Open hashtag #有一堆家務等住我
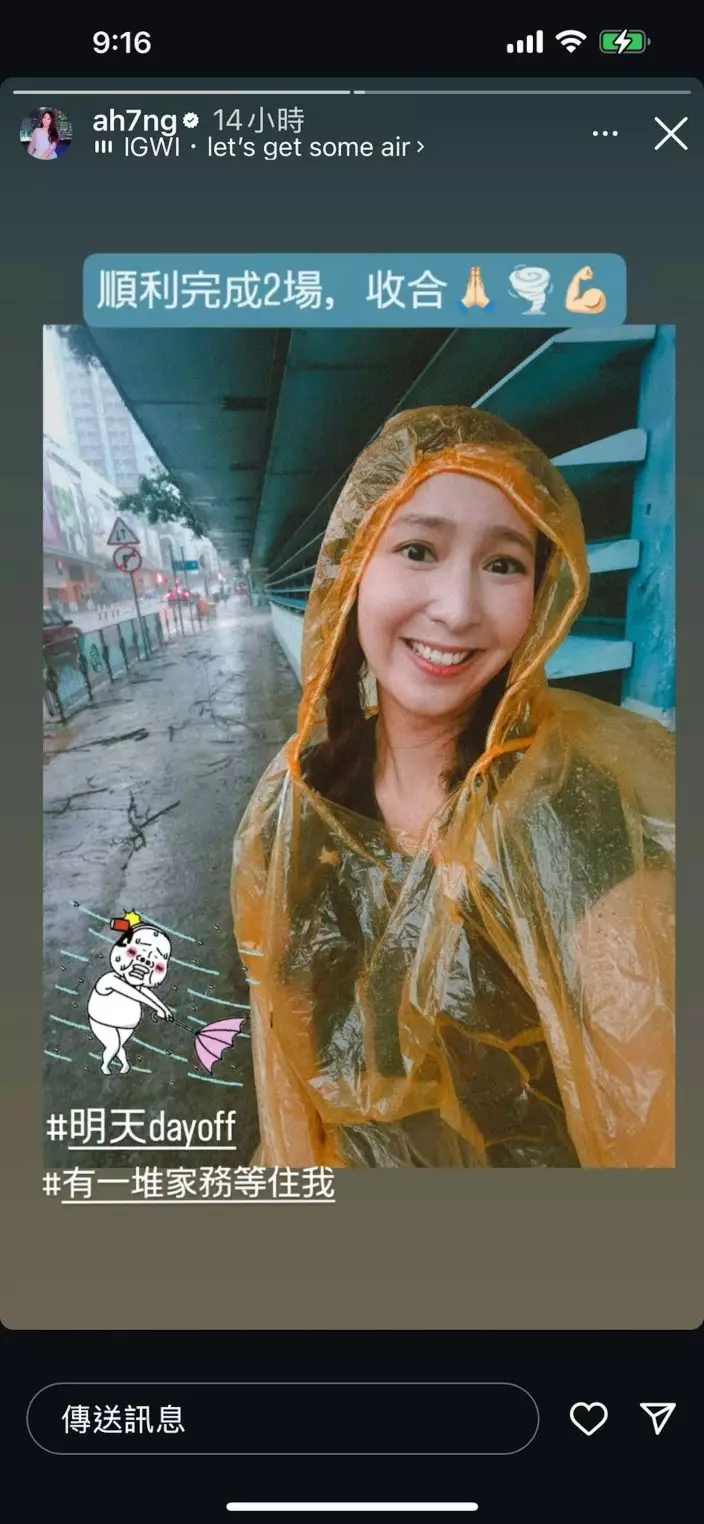 pyautogui.click(x=188, y=1184)
